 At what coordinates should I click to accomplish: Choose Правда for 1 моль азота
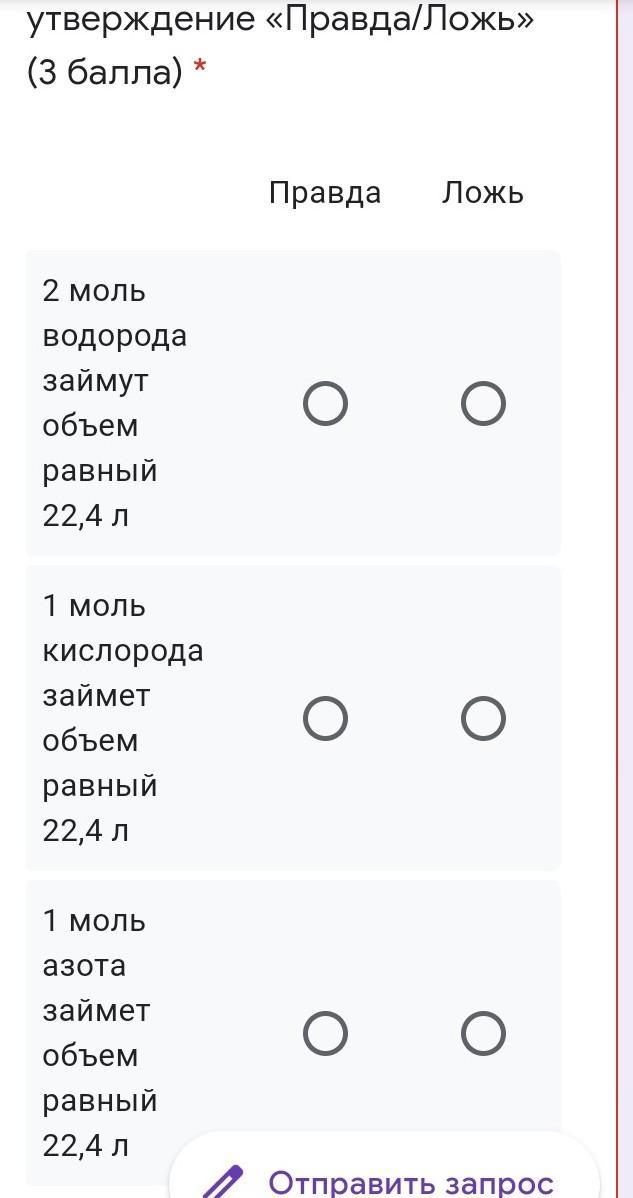[x=325, y=1033]
